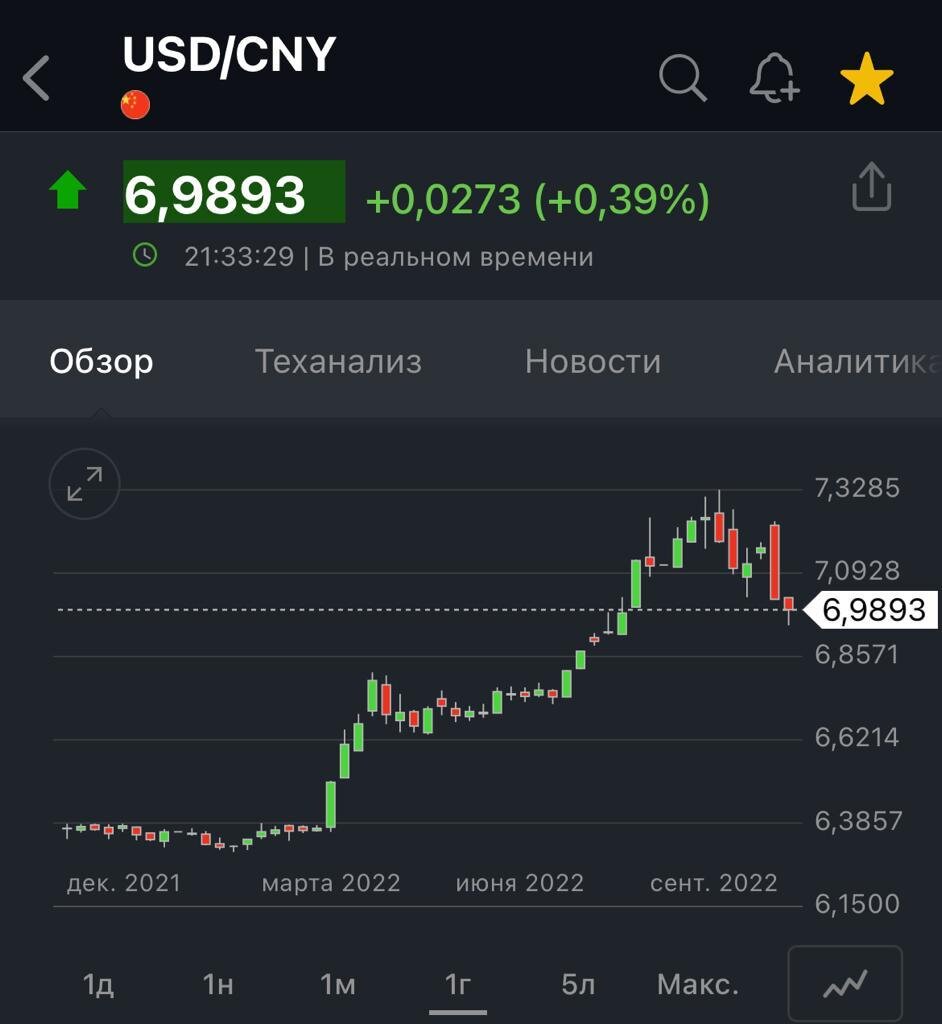
Task: Switch the chart to the 1м range
Action: [x=338, y=985]
